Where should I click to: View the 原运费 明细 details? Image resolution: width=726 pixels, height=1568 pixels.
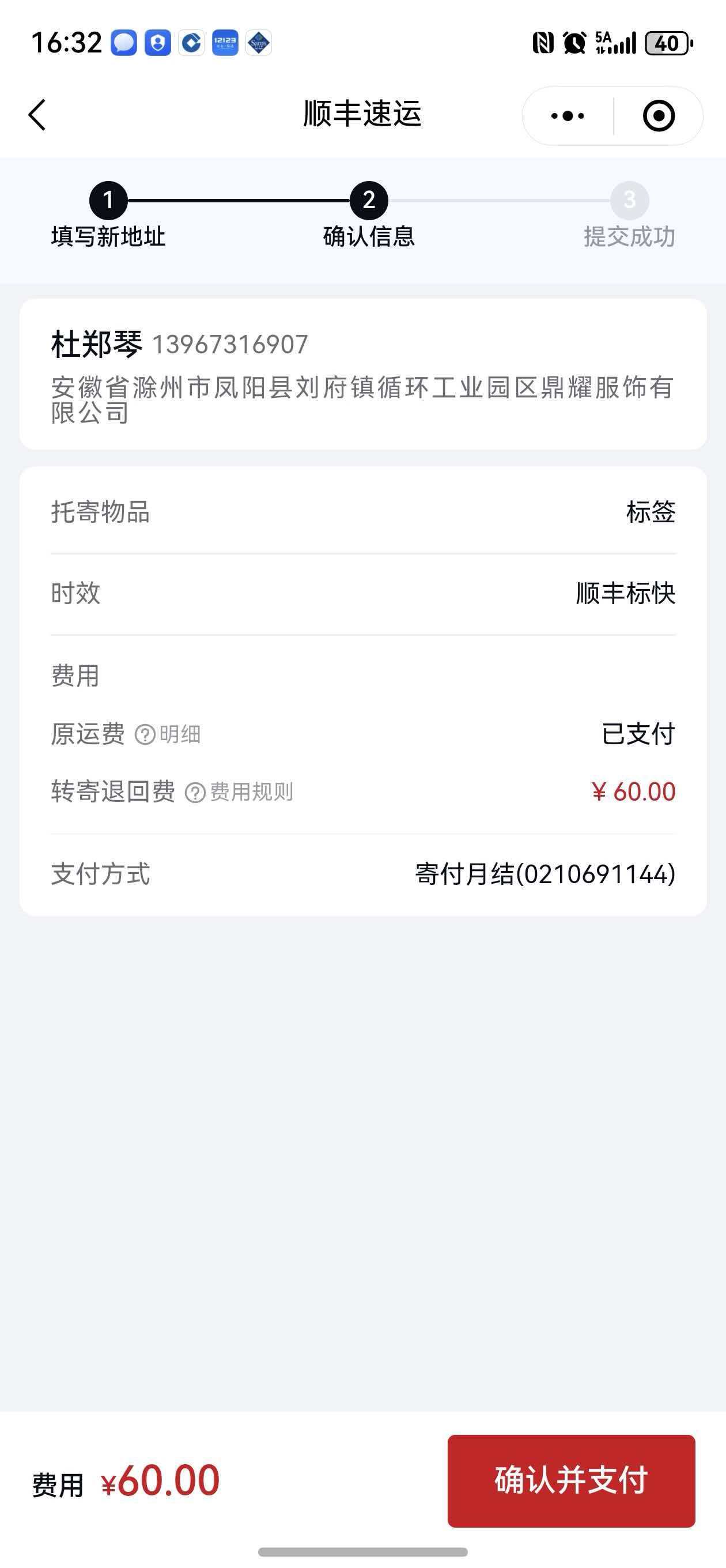(x=169, y=734)
